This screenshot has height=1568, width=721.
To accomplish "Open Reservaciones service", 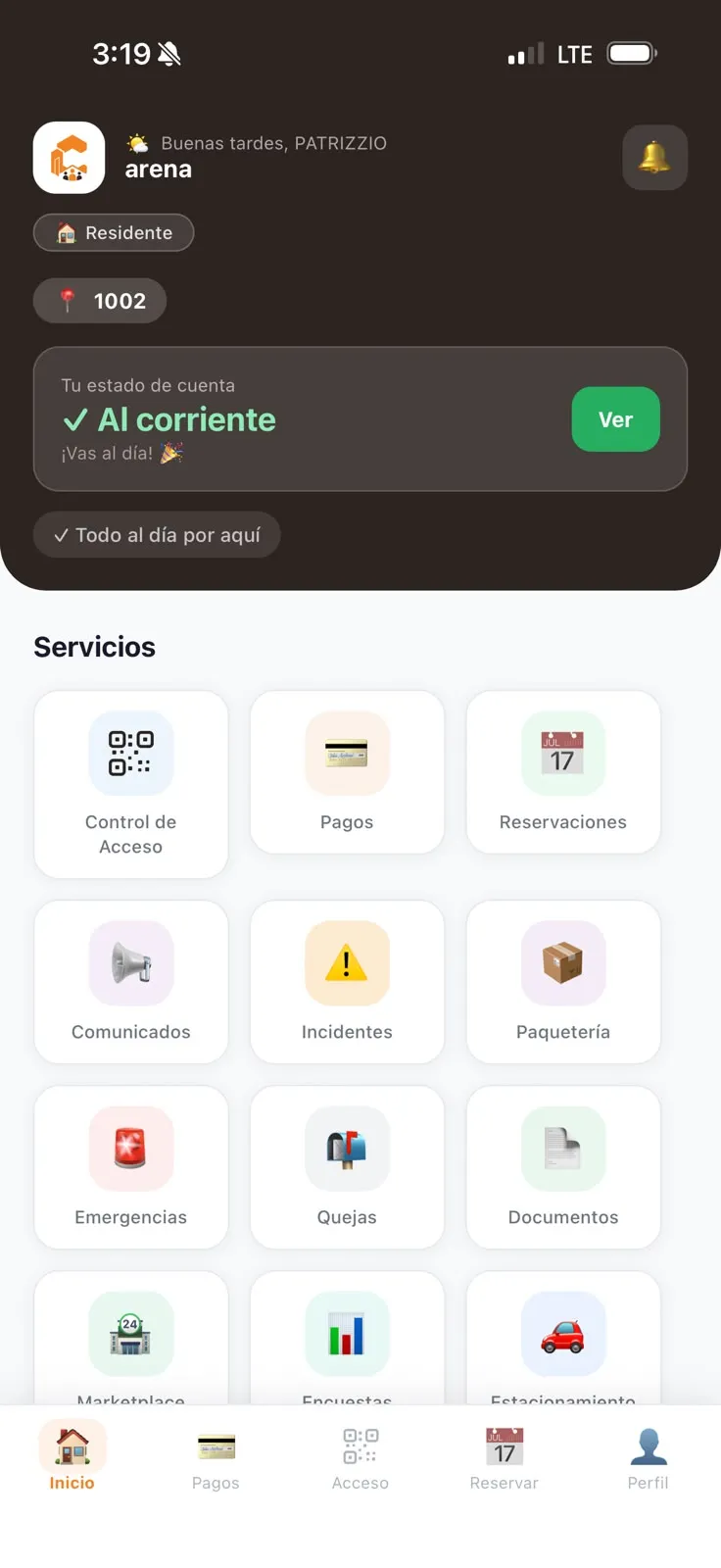I will 563,772.
